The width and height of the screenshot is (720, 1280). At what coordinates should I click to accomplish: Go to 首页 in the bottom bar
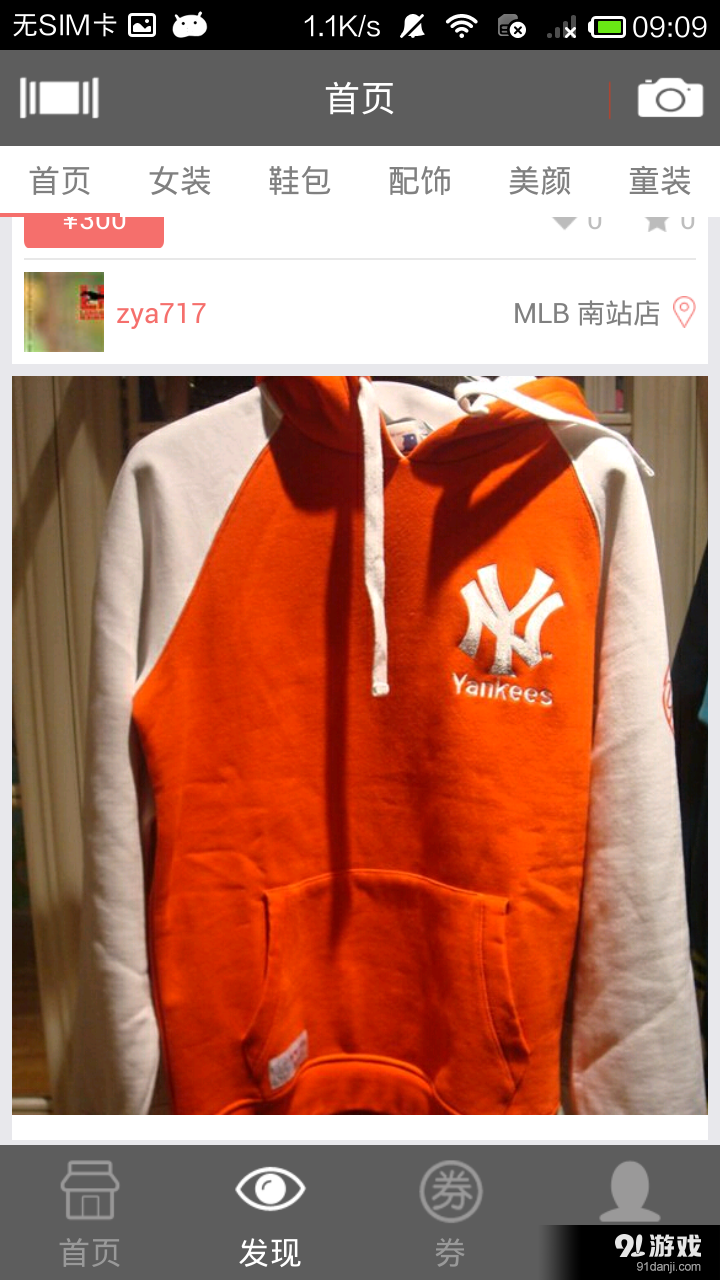pos(90,1213)
